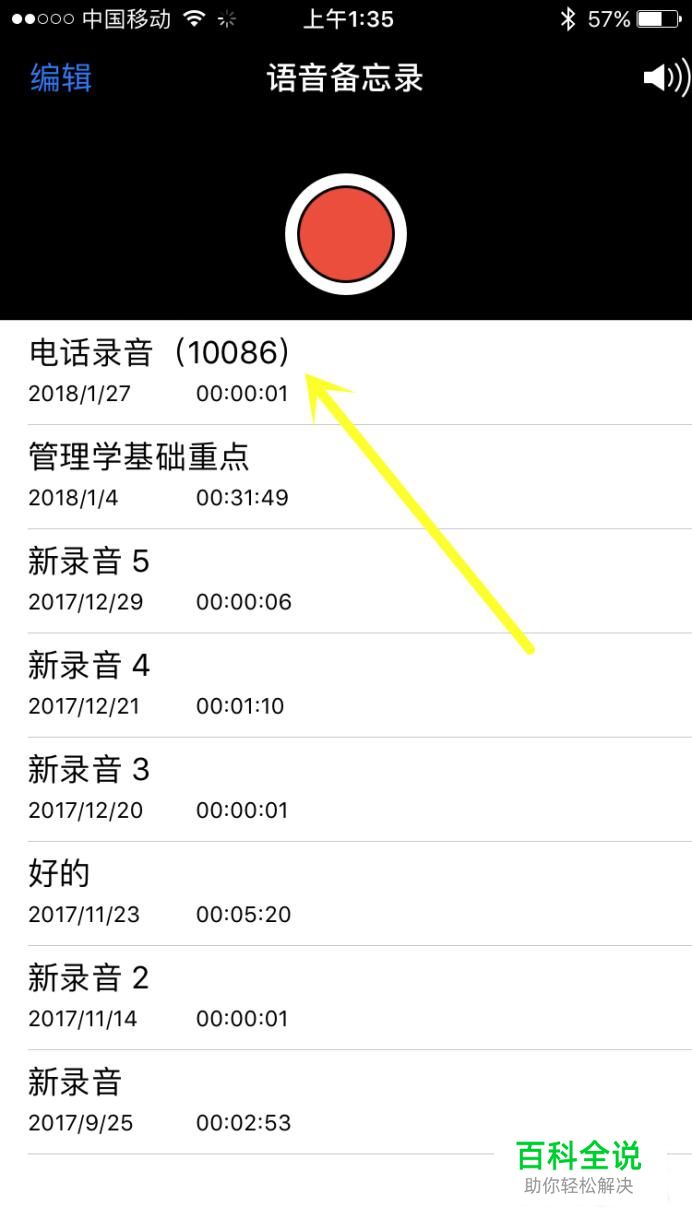The image size is (692, 1230).
Task: Open the 管理学基础重点 recording
Action: pyautogui.click(x=346, y=477)
